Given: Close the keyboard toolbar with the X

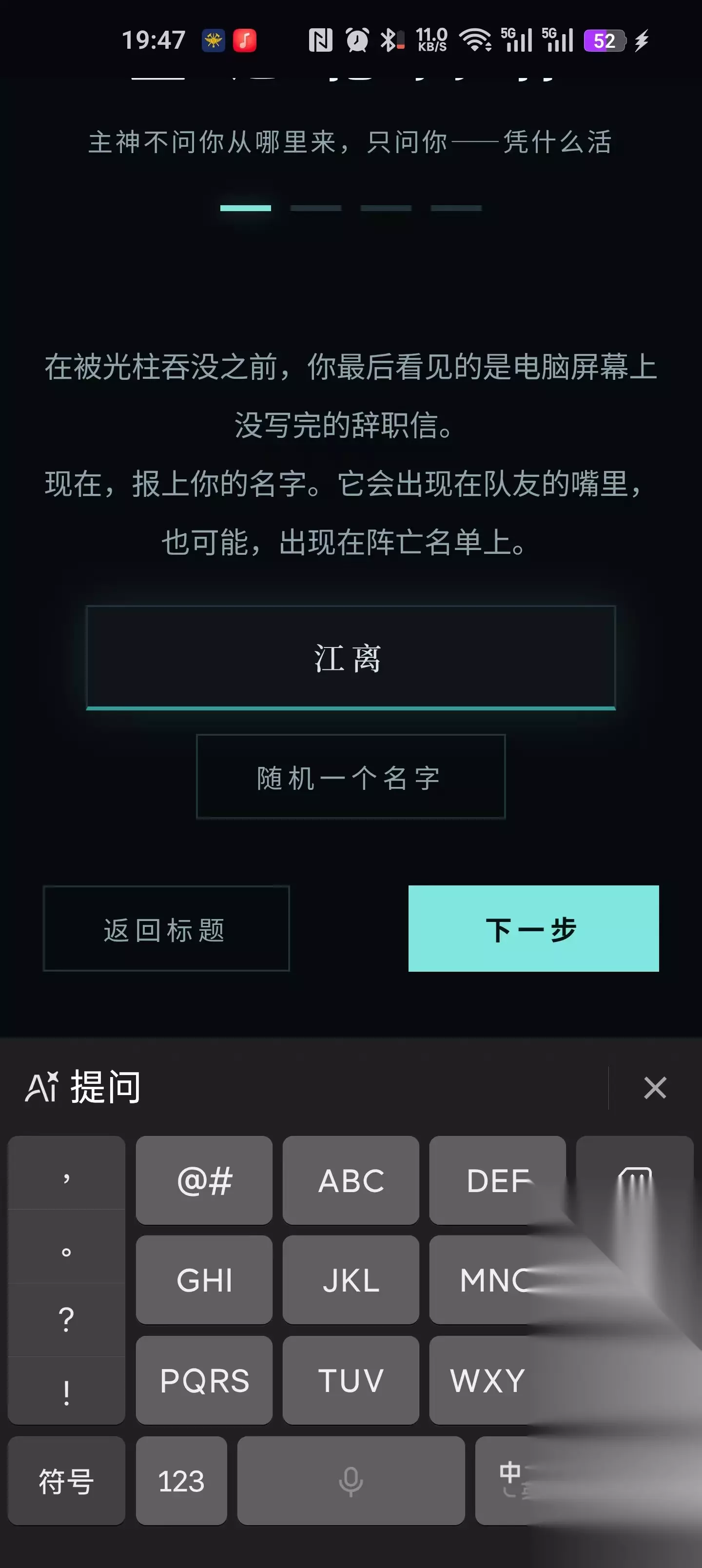Looking at the screenshot, I should point(655,1087).
